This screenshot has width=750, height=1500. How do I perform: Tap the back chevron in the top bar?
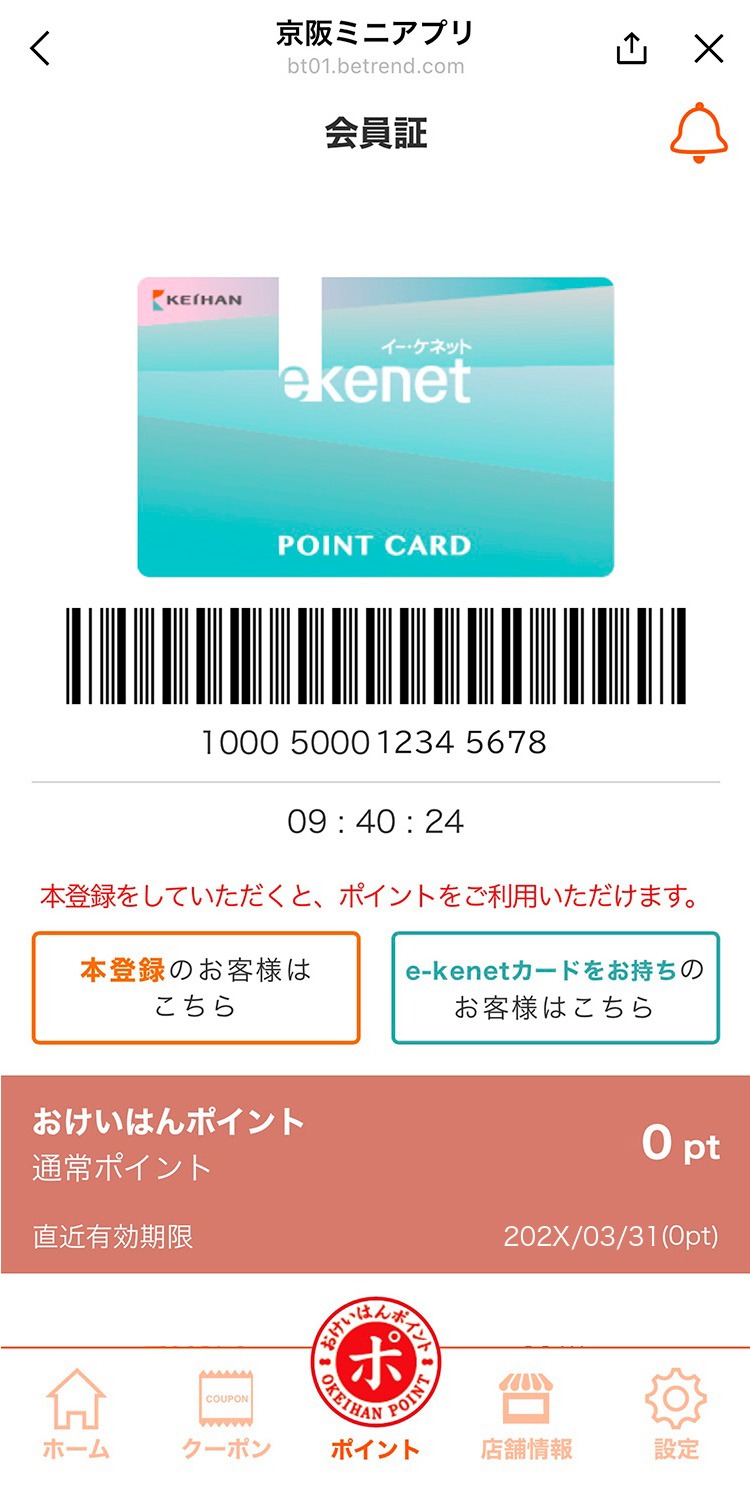coord(40,47)
